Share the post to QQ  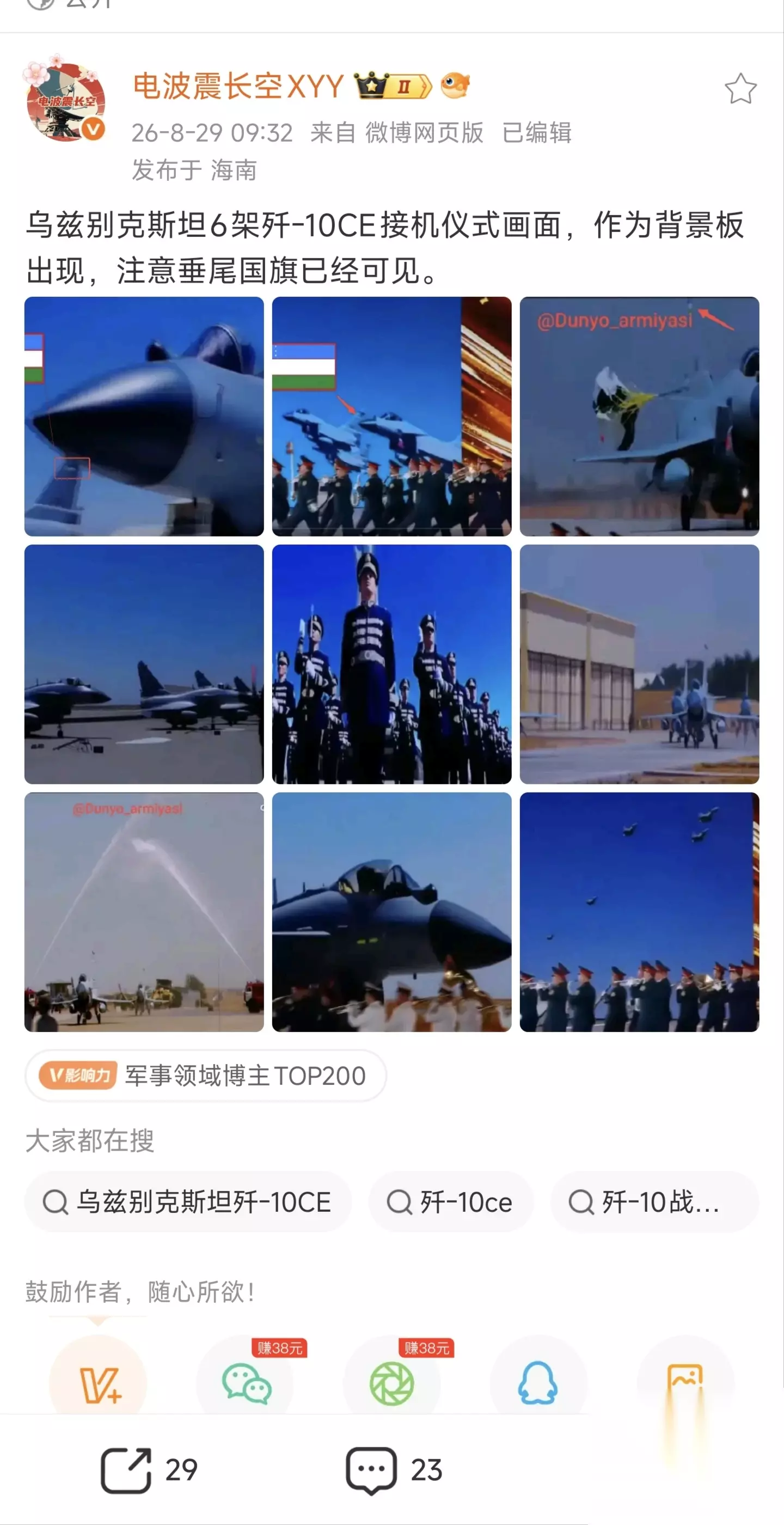tap(538, 1382)
